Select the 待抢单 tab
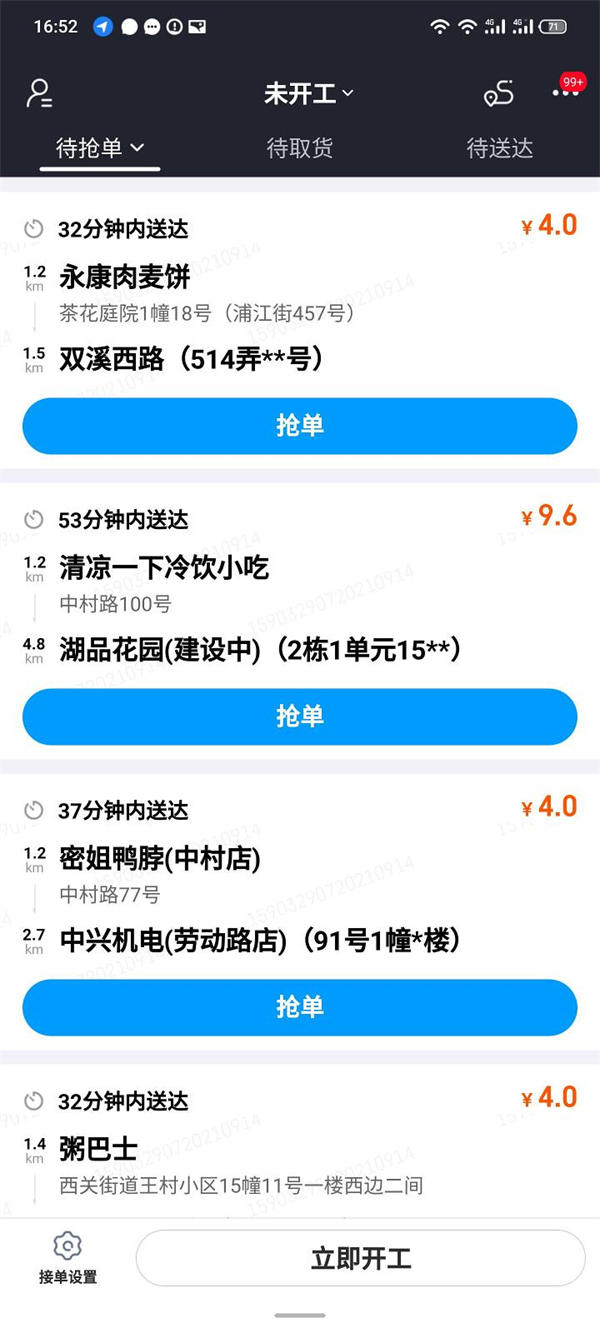Screen dimensions: 600x1333 [x=100, y=149]
